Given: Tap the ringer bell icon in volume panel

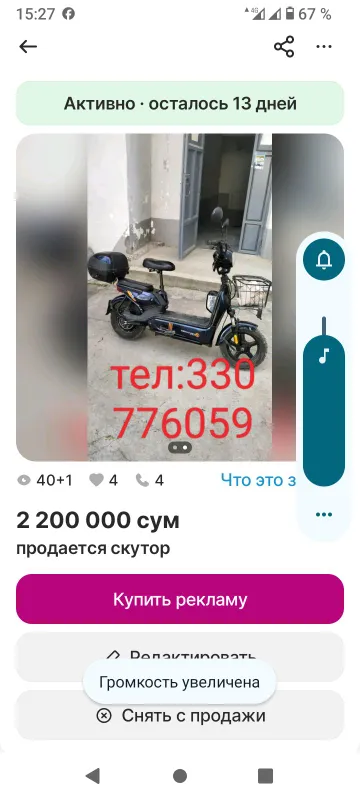Looking at the screenshot, I should pos(324,260).
